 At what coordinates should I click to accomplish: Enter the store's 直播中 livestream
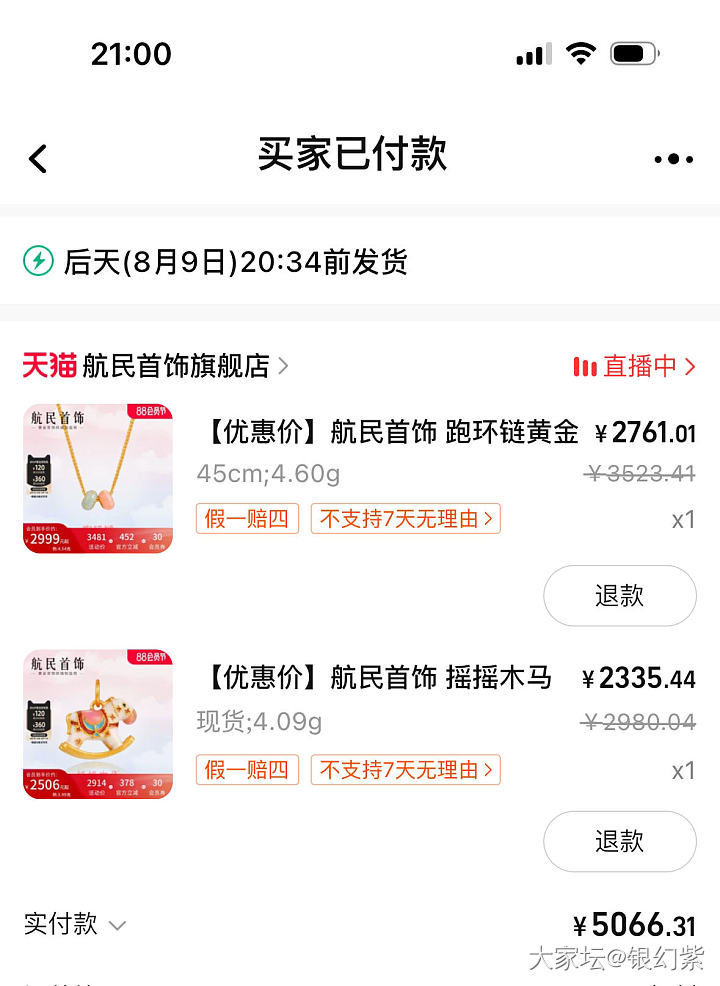click(x=634, y=366)
